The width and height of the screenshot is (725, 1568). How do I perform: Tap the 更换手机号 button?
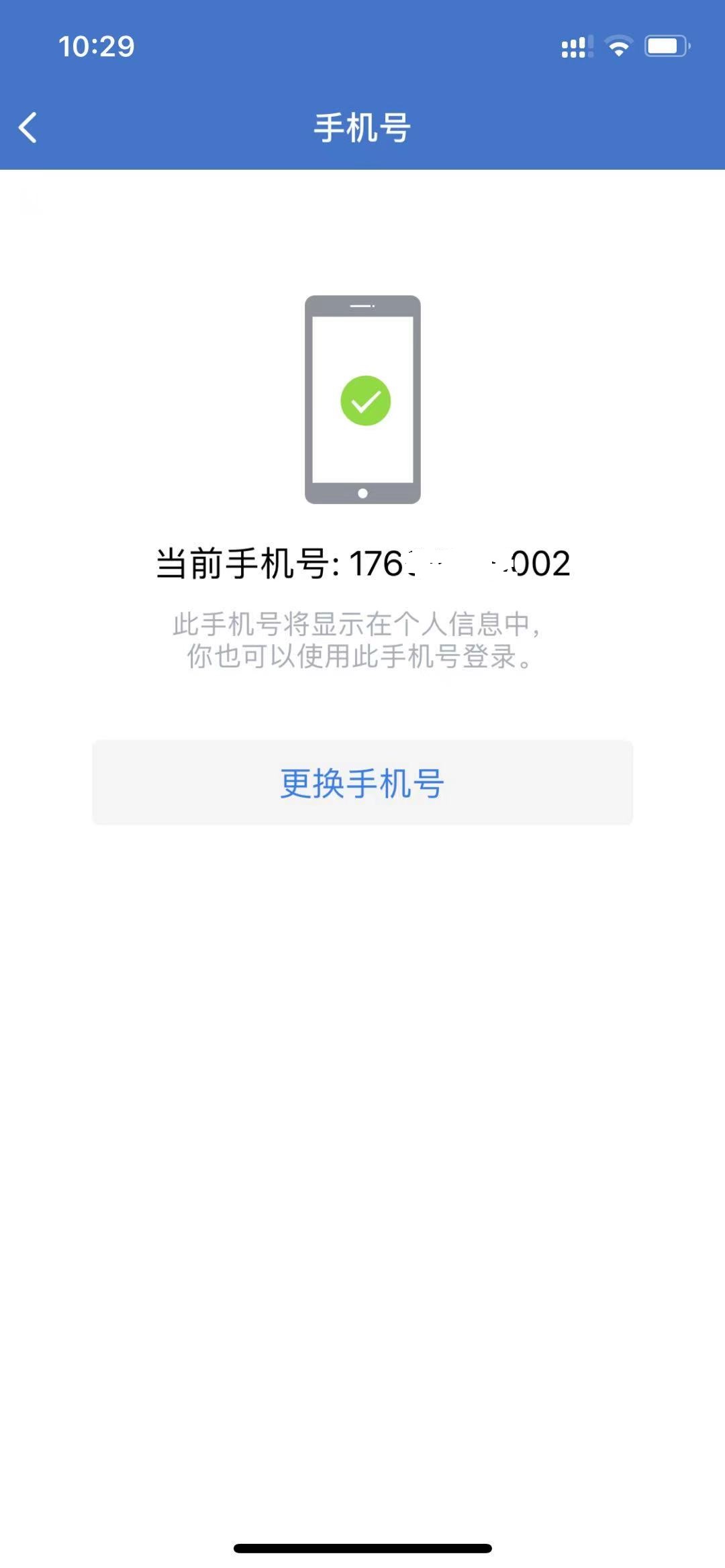(x=362, y=782)
